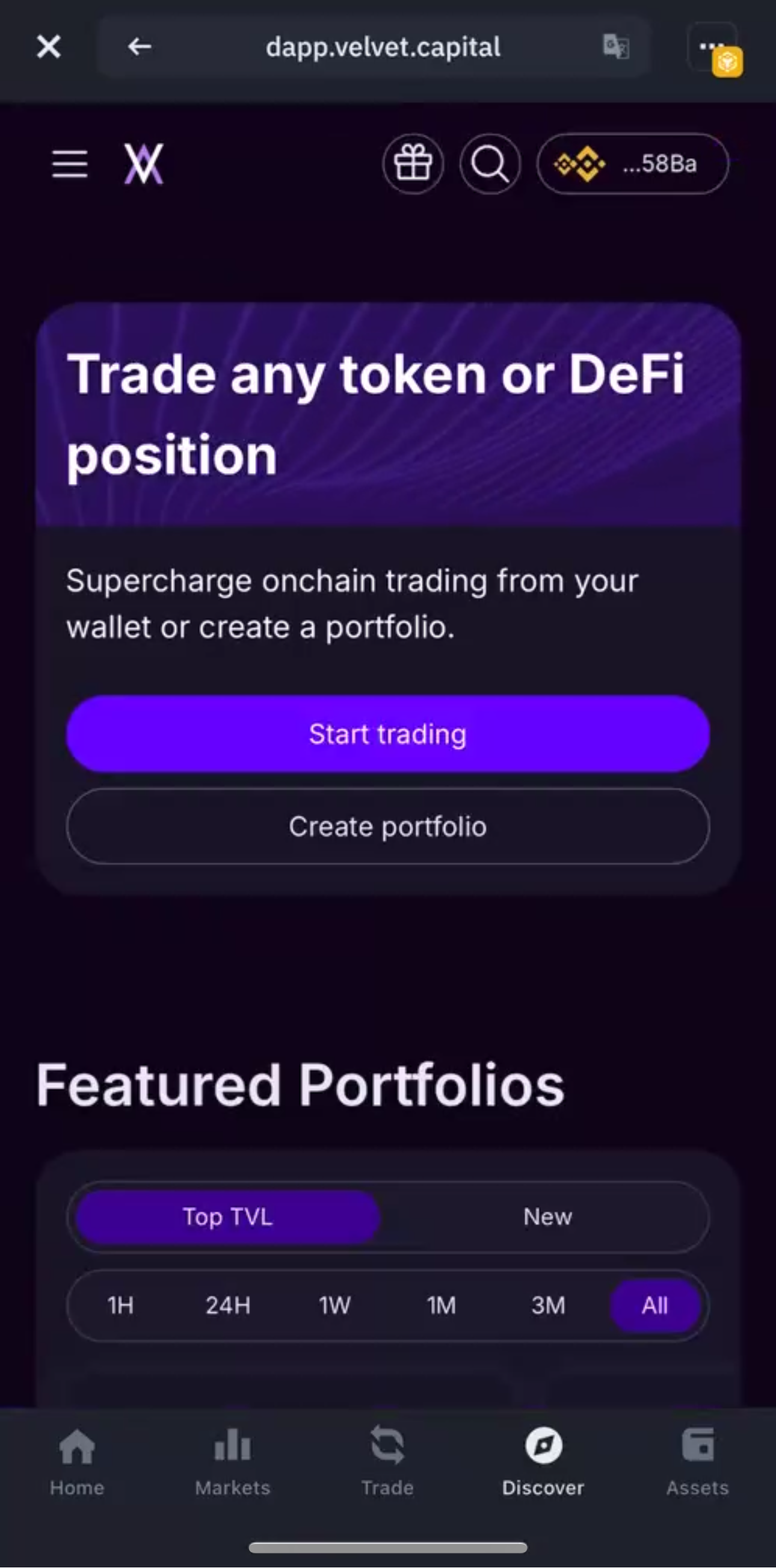The width and height of the screenshot is (776, 1568).
Task: Select the 3M time range
Action: (x=549, y=1305)
